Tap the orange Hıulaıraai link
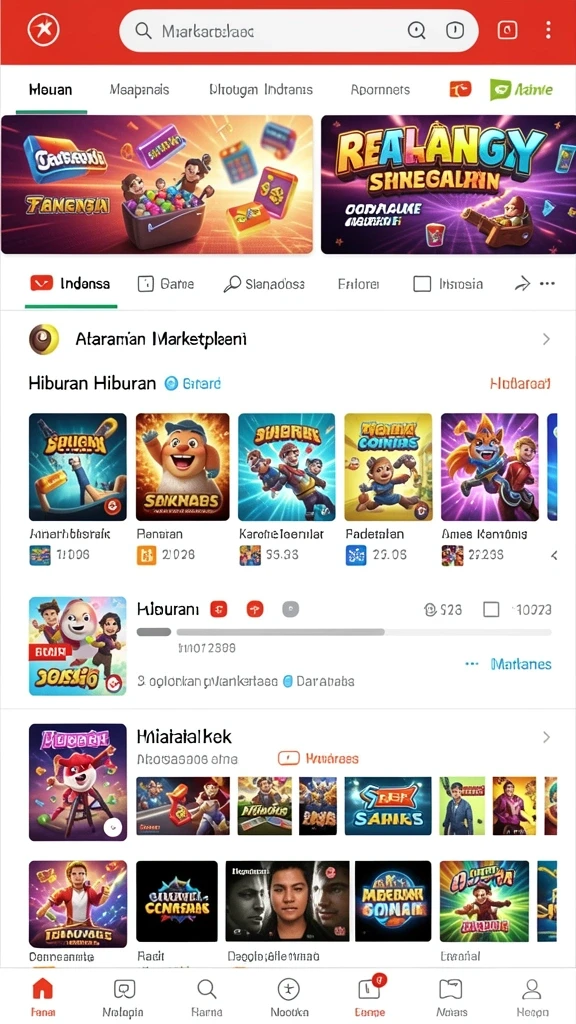Screen dimensions: 576x1024 click(520, 383)
